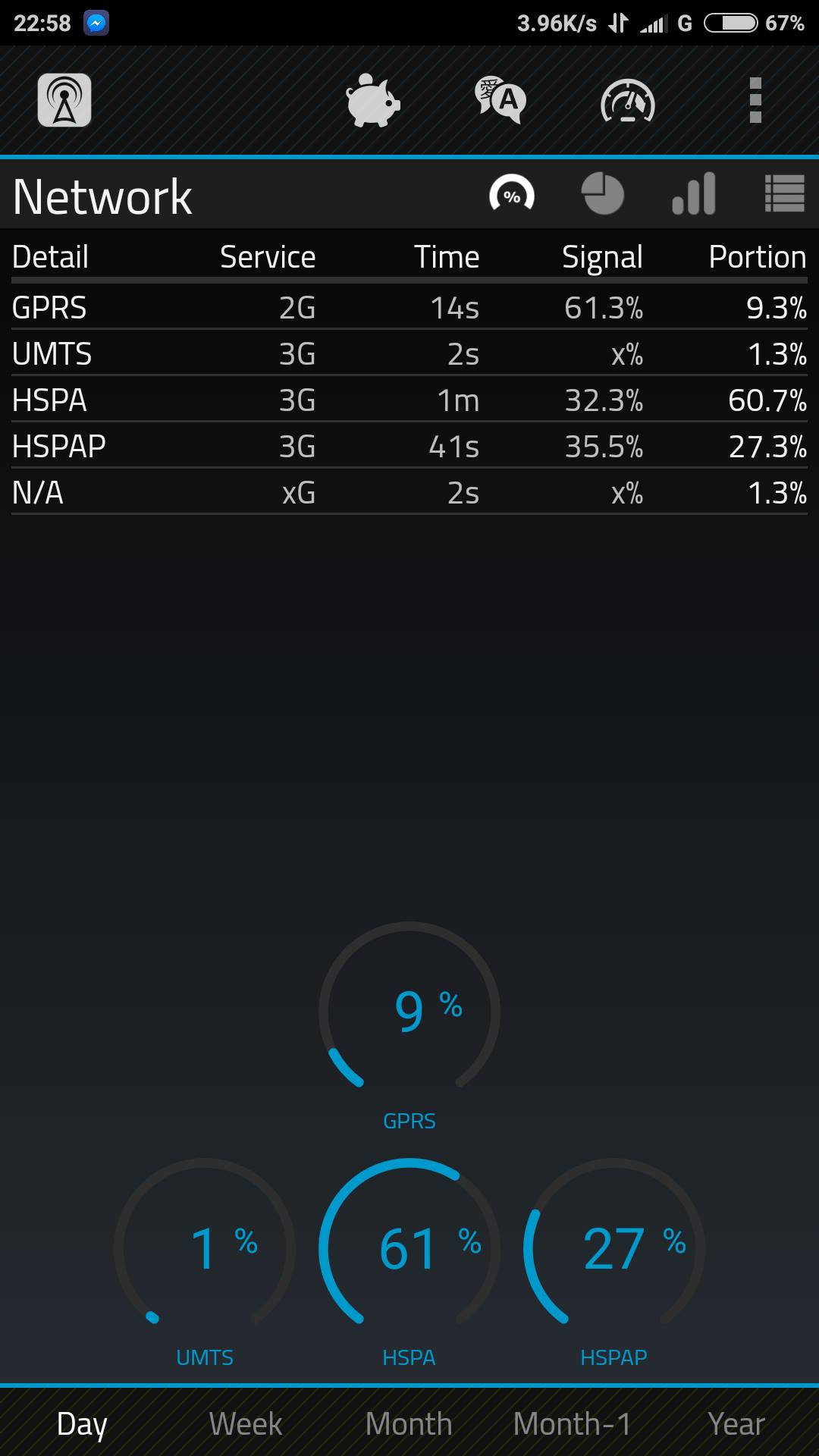819x1456 pixels.
Task: Switch to the Year tab
Action: [x=736, y=1424]
